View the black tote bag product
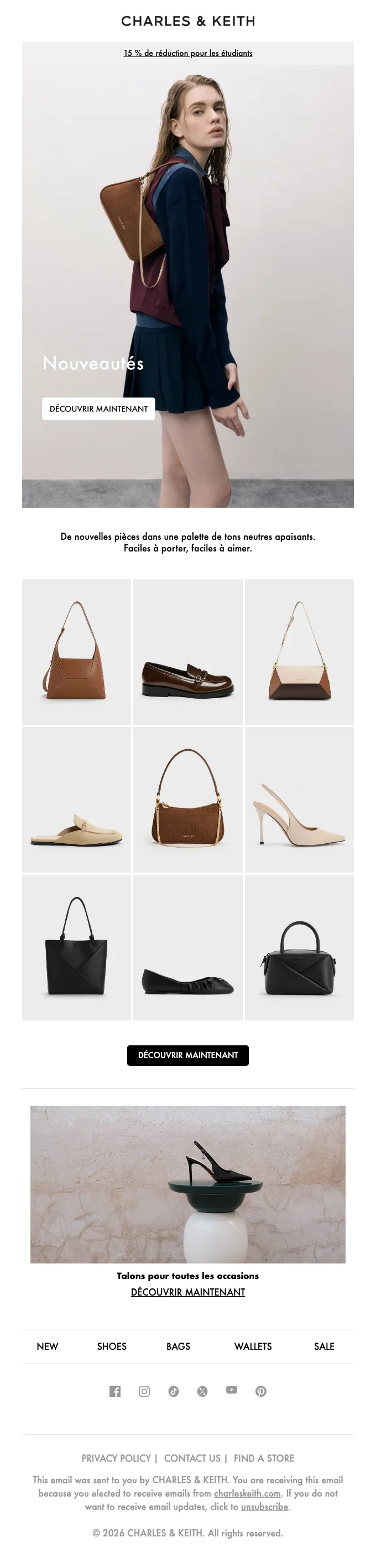Viewport: 376px width, 1568px height. pyautogui.click(x=76, y=947)
